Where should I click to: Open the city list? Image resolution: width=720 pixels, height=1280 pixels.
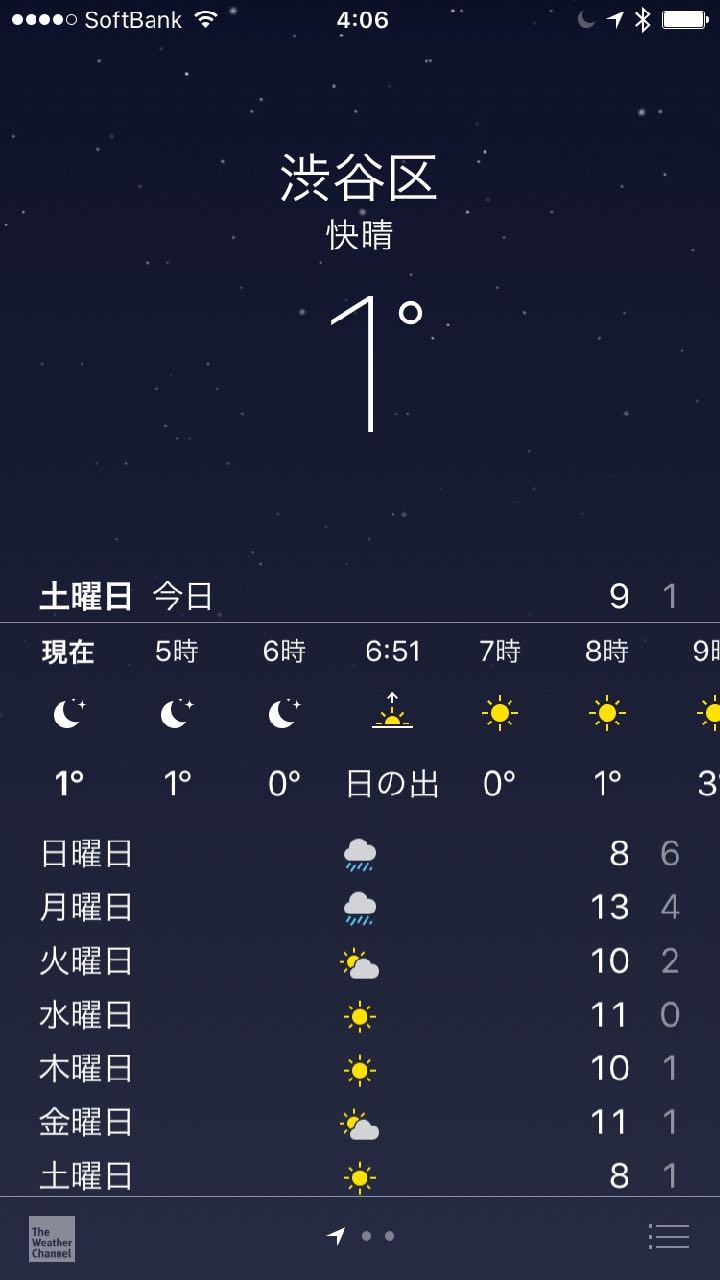[668, 1236]
